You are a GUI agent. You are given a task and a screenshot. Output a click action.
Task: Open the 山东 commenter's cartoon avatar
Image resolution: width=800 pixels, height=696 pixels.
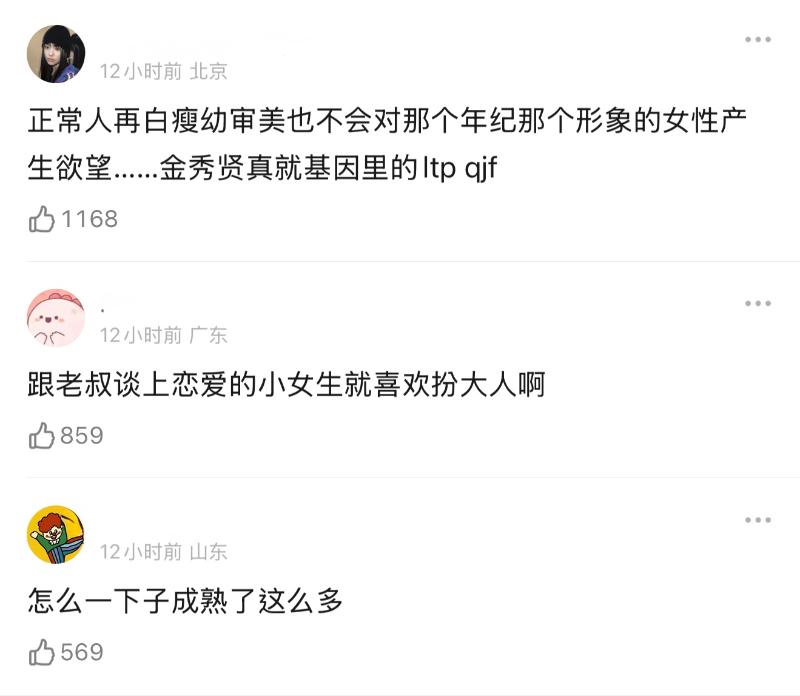pyautogui.click(x=56, y=535)
